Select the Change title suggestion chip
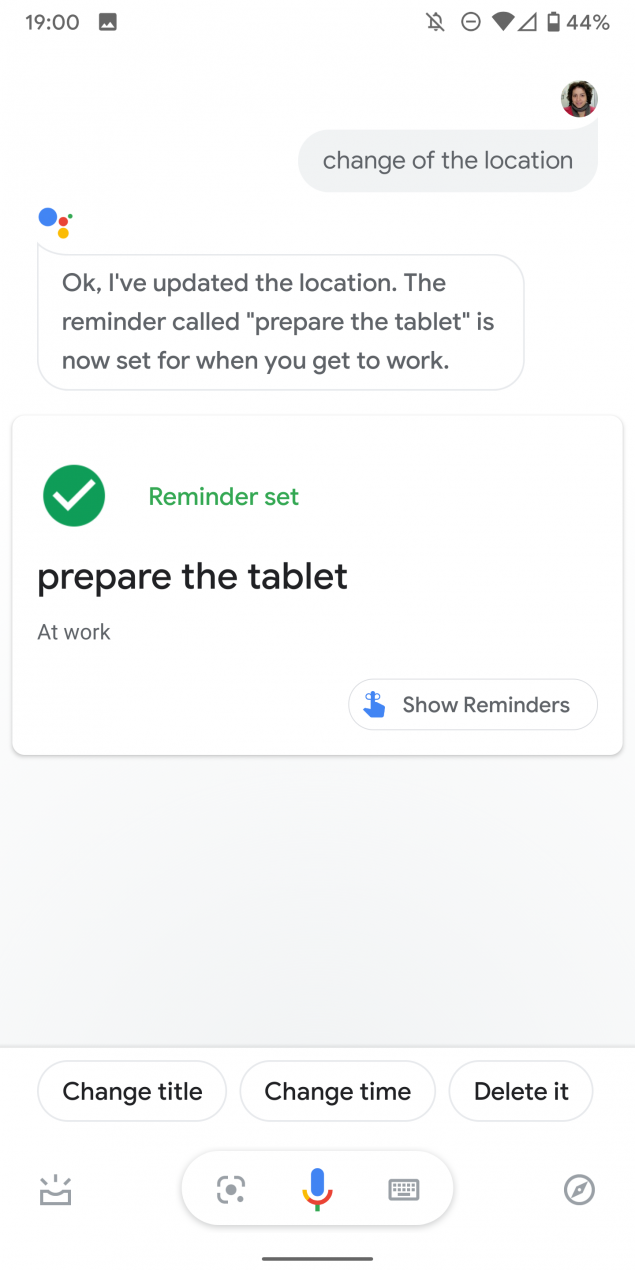Viewport: 635px width, 1270px height. pos(132,1091)
